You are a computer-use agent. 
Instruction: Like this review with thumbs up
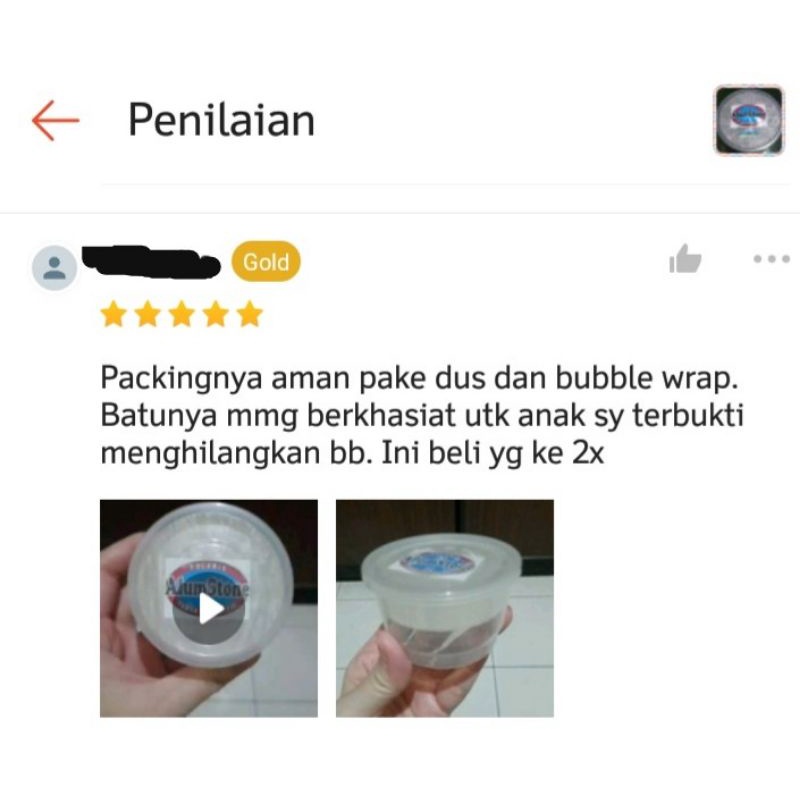685,260
